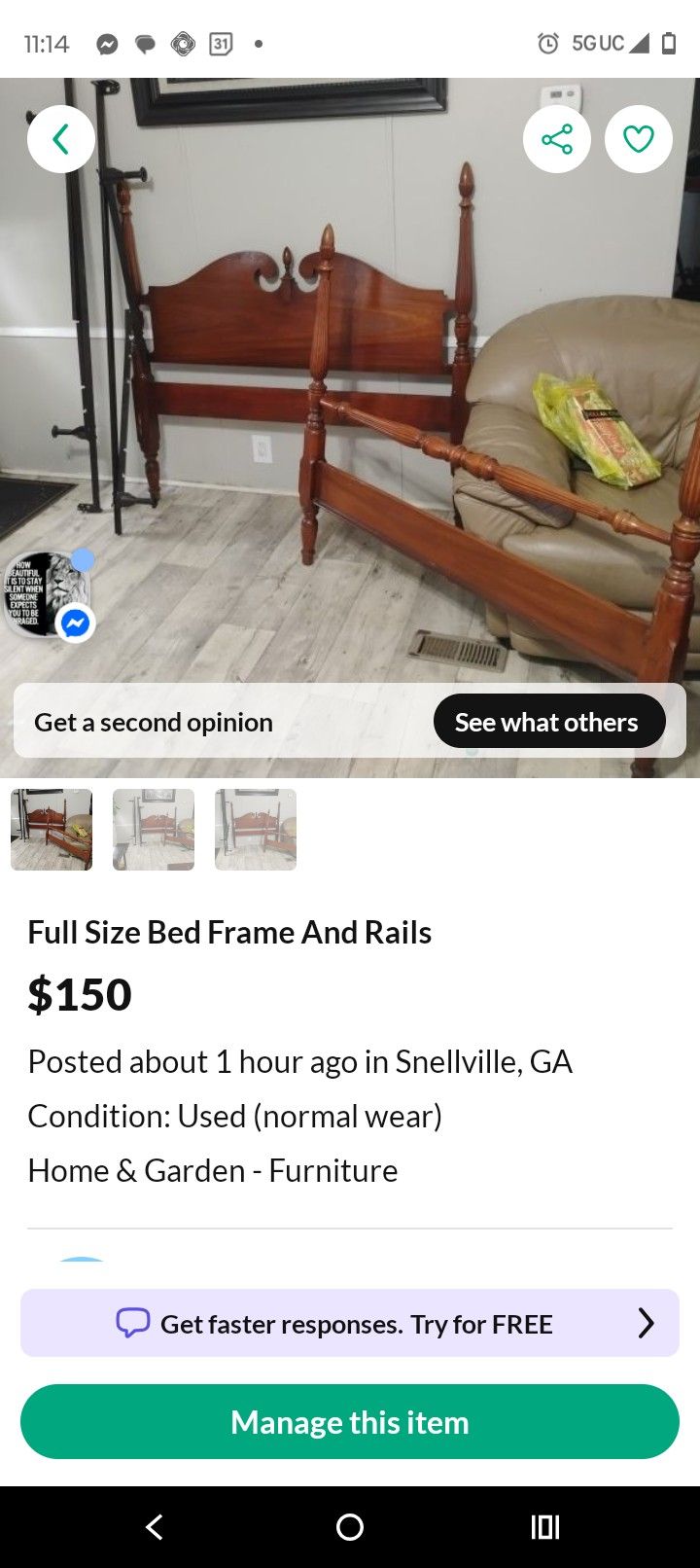Tap See what others to reveal opinions
This screenshot has width=700, height=1568.
pos(549,721)
